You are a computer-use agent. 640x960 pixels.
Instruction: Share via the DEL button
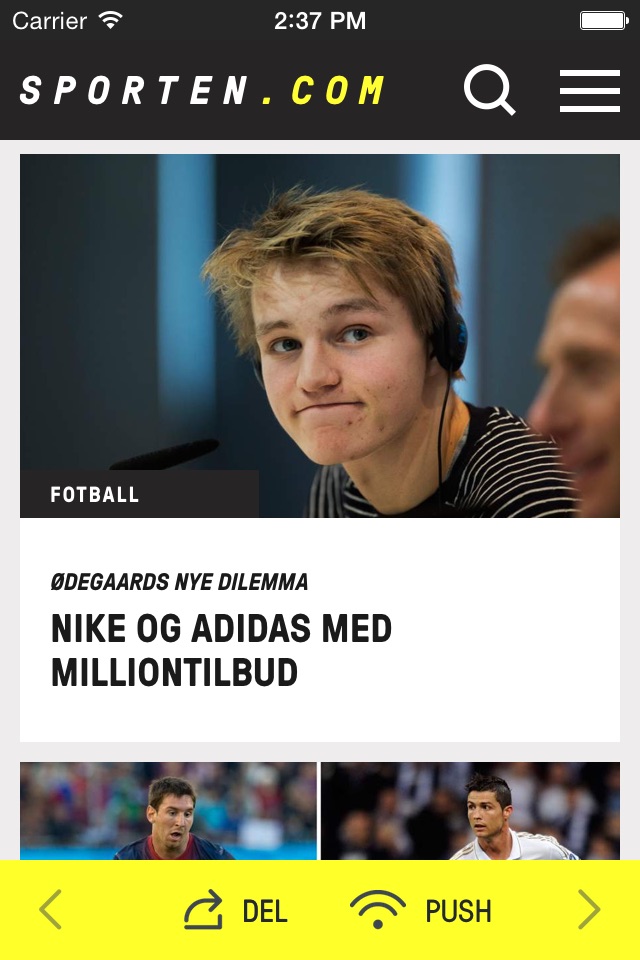click(x=236, y=910)
